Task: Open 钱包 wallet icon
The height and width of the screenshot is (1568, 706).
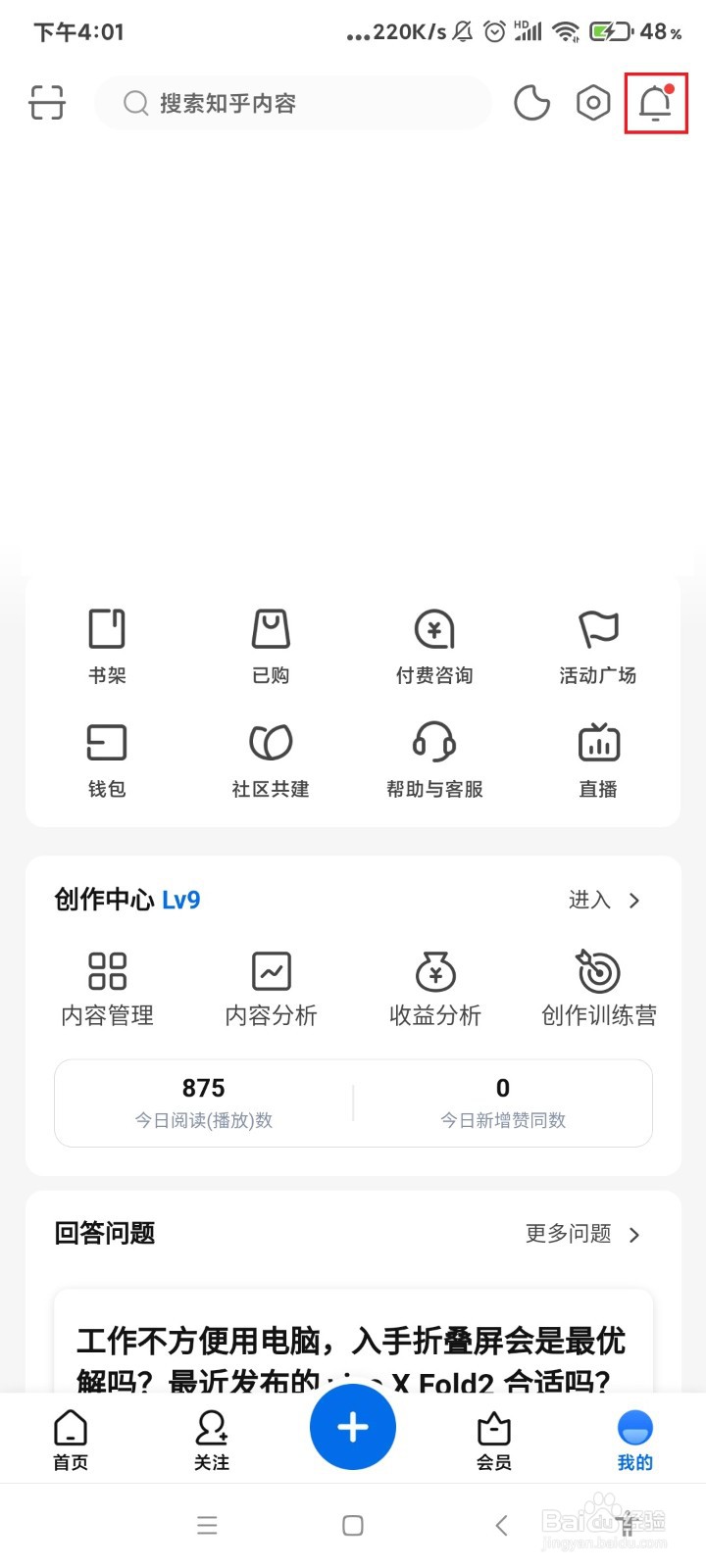Action: pos(106,757)
